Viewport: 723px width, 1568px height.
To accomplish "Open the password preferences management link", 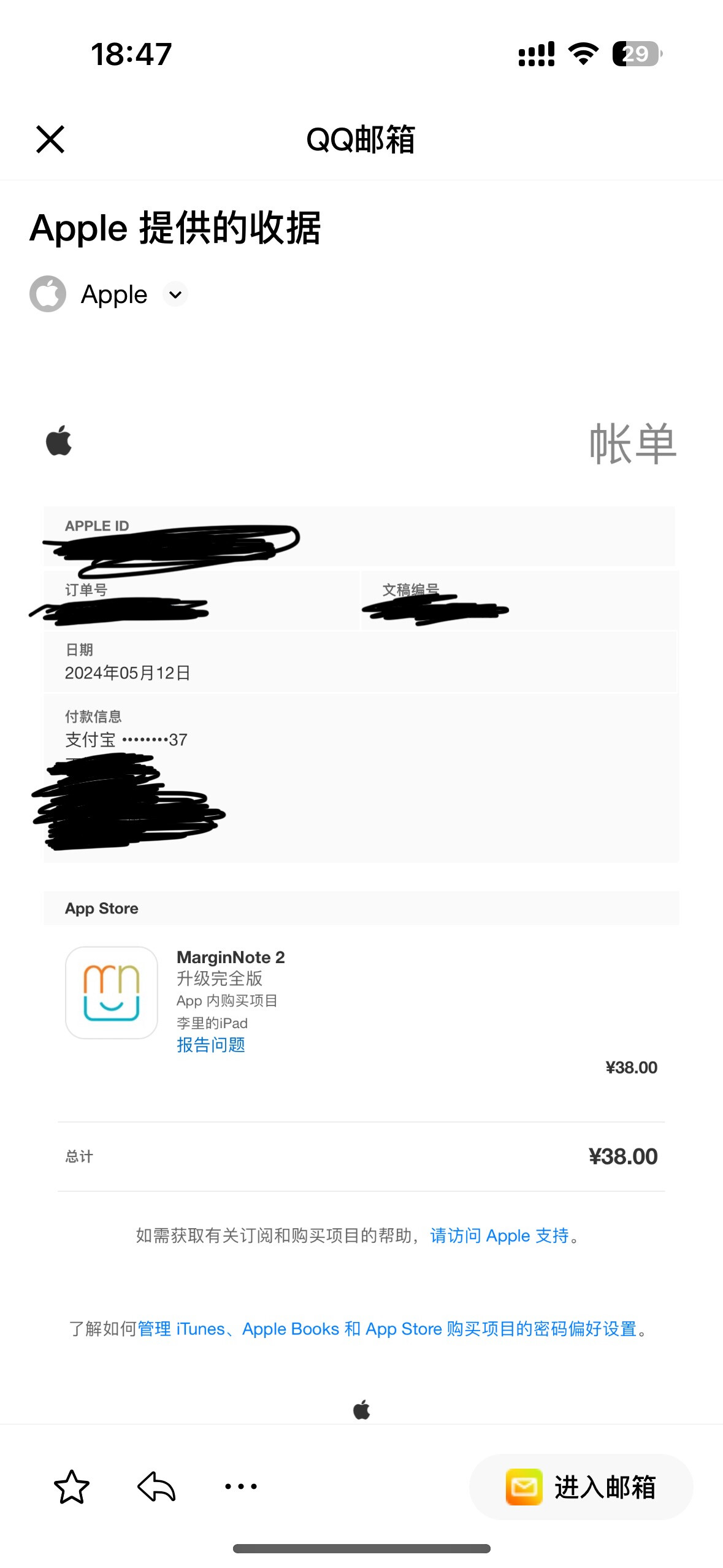I will (387, 1329).
